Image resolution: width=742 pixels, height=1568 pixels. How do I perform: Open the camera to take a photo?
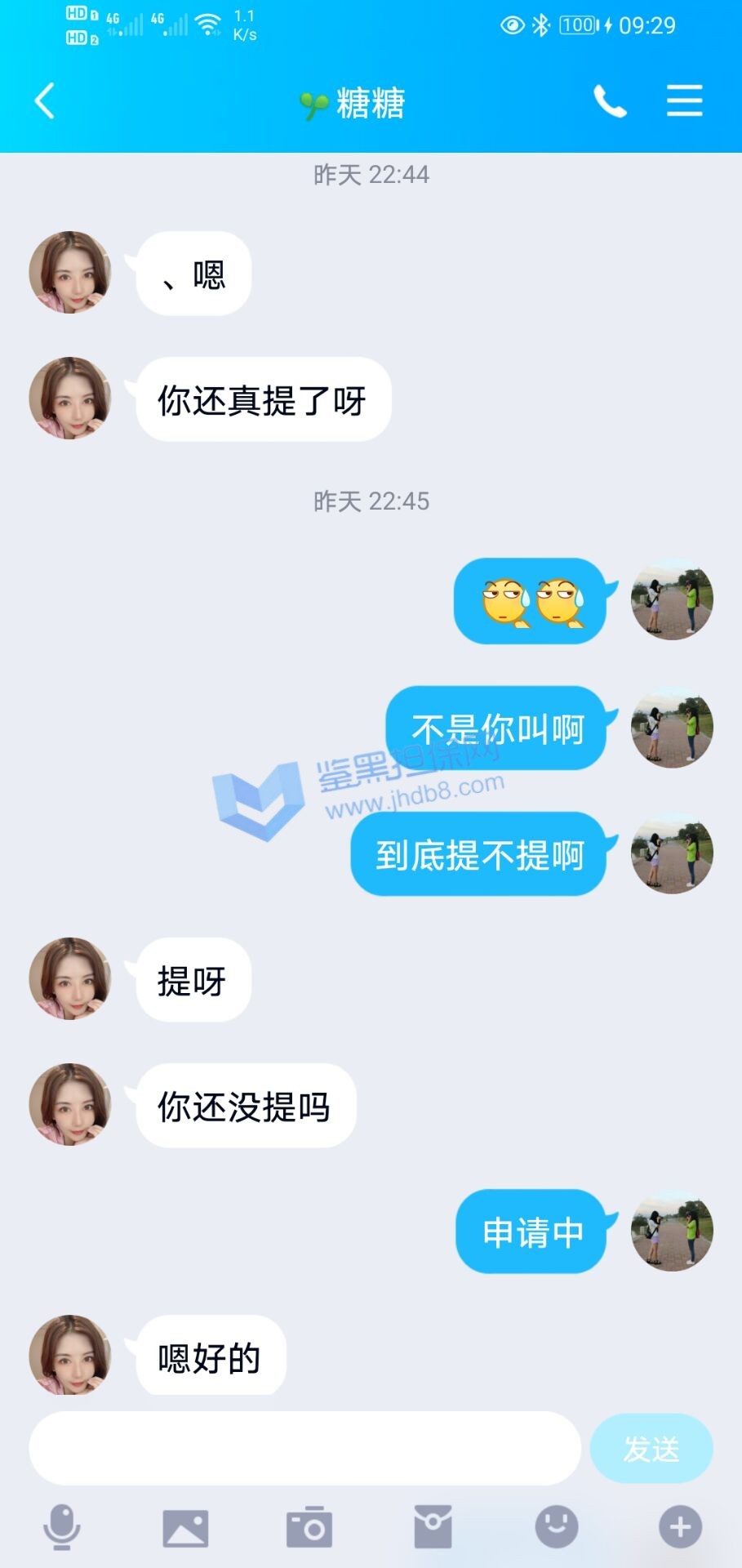pyautogui.click(x=309, y=1527)
